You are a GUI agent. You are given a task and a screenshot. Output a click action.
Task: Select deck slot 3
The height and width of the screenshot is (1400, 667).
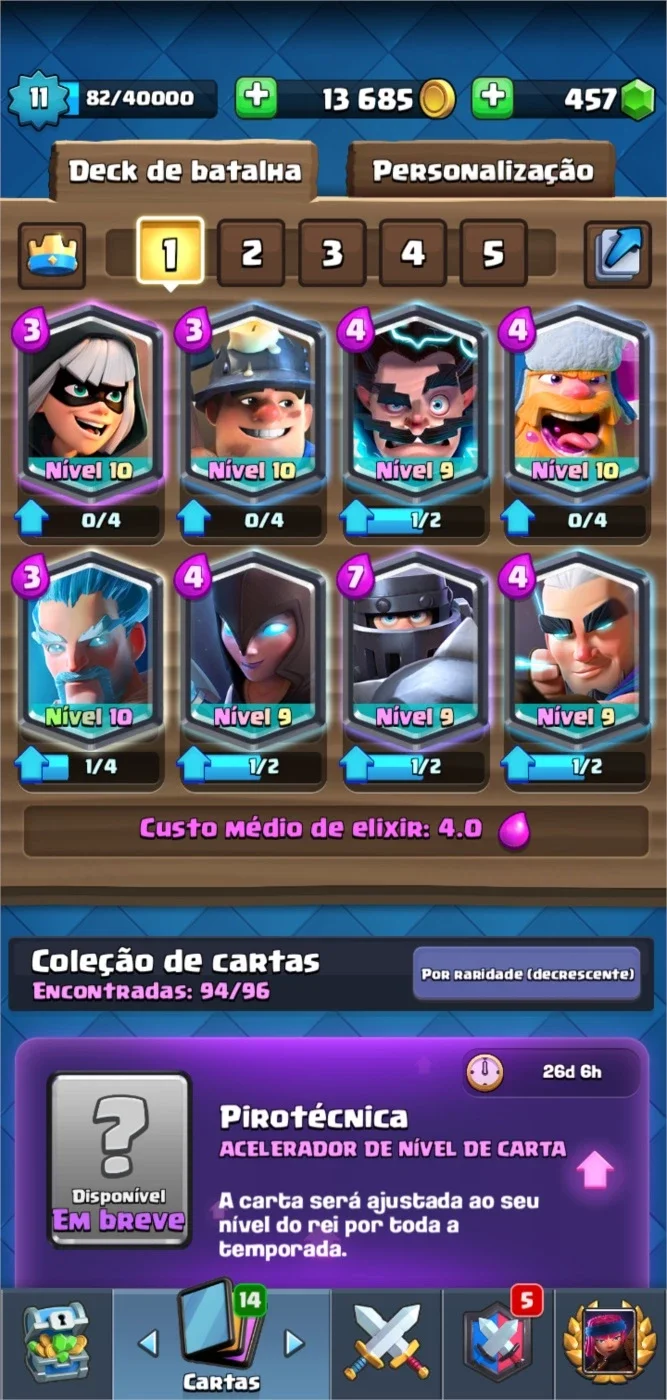[332, 253]
